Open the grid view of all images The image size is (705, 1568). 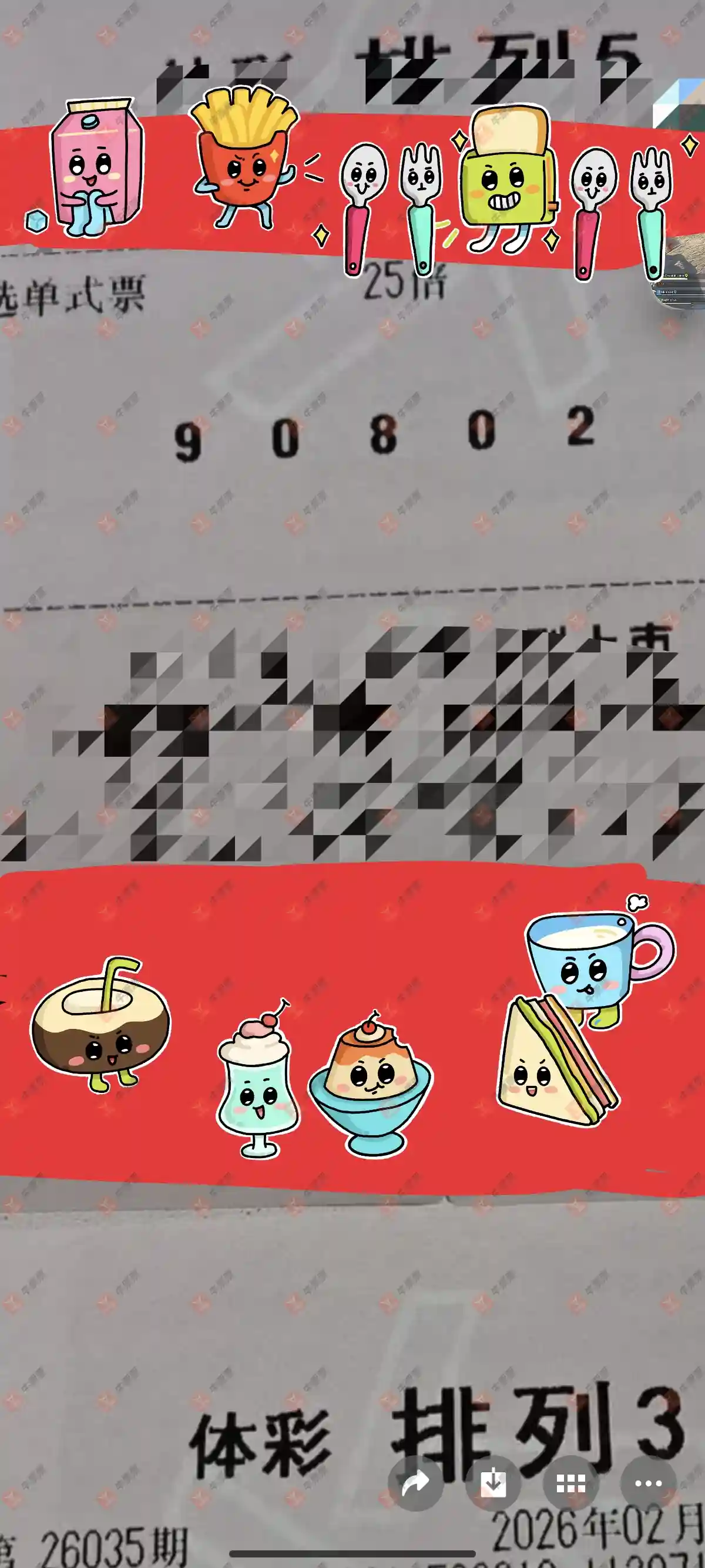tap(570, 1483)
